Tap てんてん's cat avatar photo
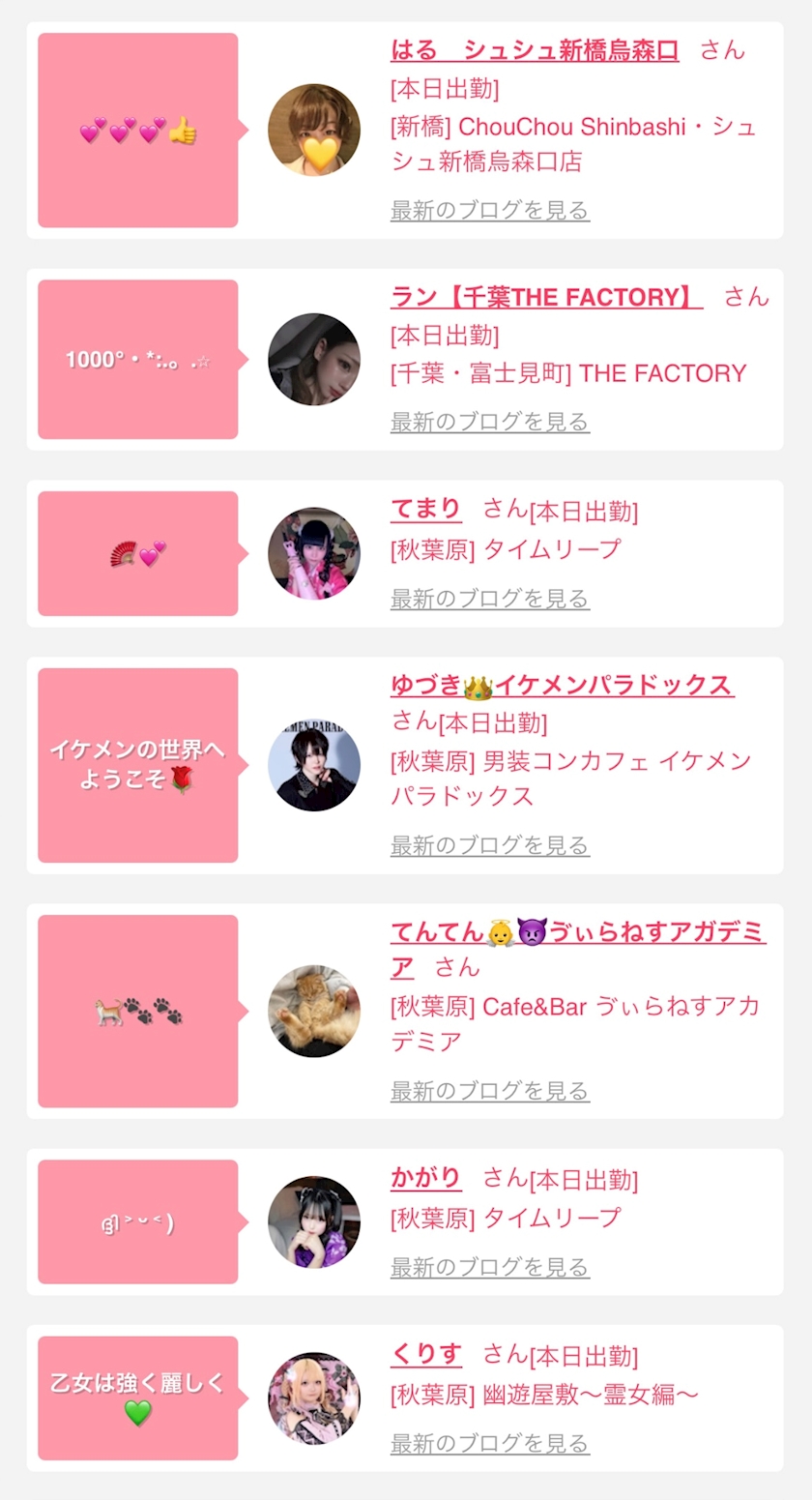This screenshot has height=1500, width=812. (x=314, y=1011)
